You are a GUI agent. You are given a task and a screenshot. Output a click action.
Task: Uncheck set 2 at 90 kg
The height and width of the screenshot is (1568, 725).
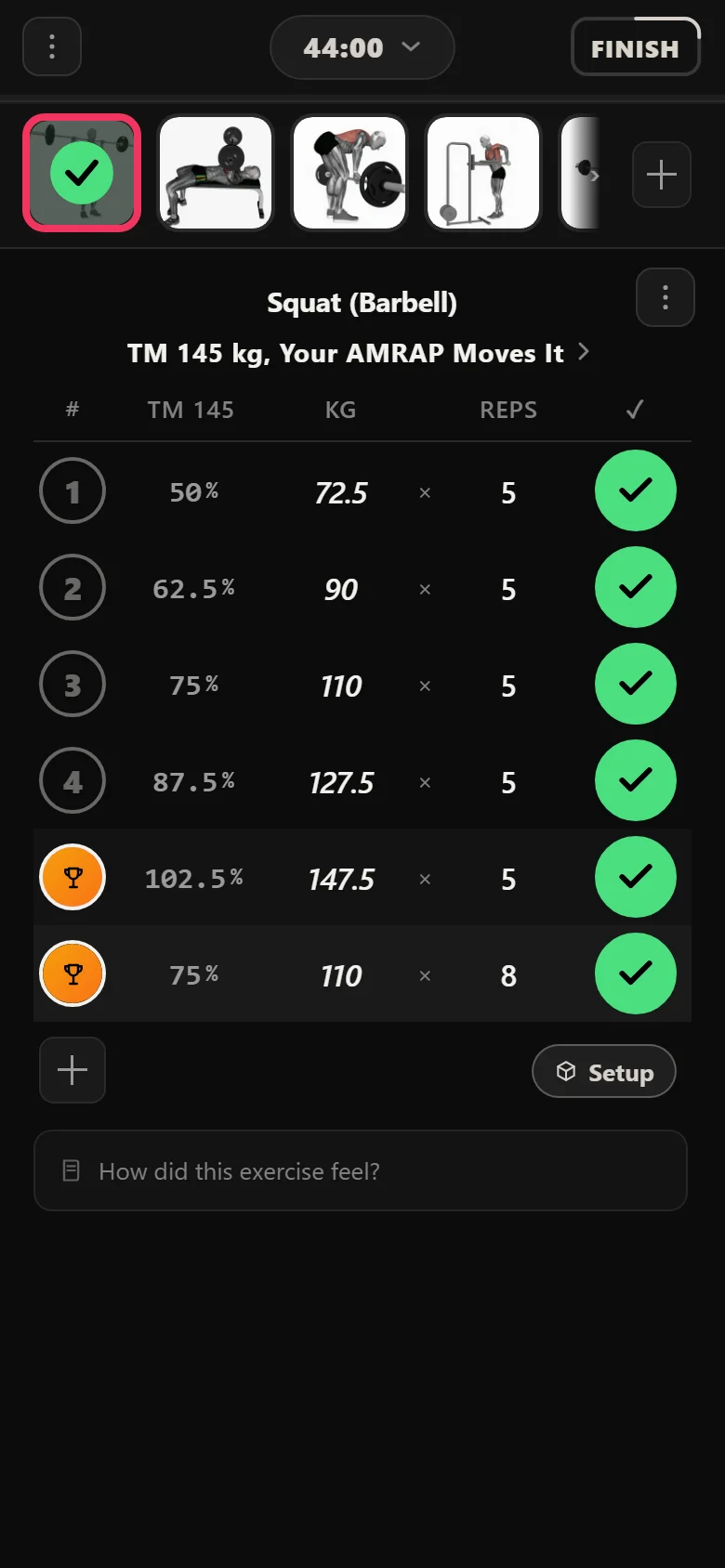pos(636,587)
